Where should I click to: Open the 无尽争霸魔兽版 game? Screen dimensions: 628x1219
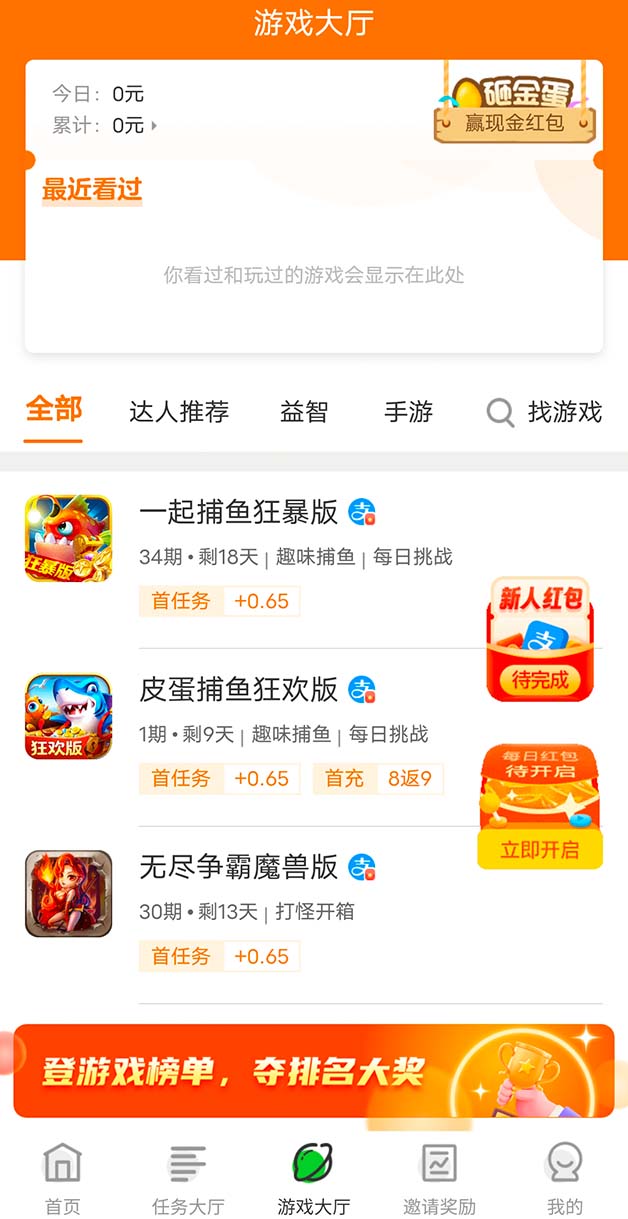tap(239, 866)
